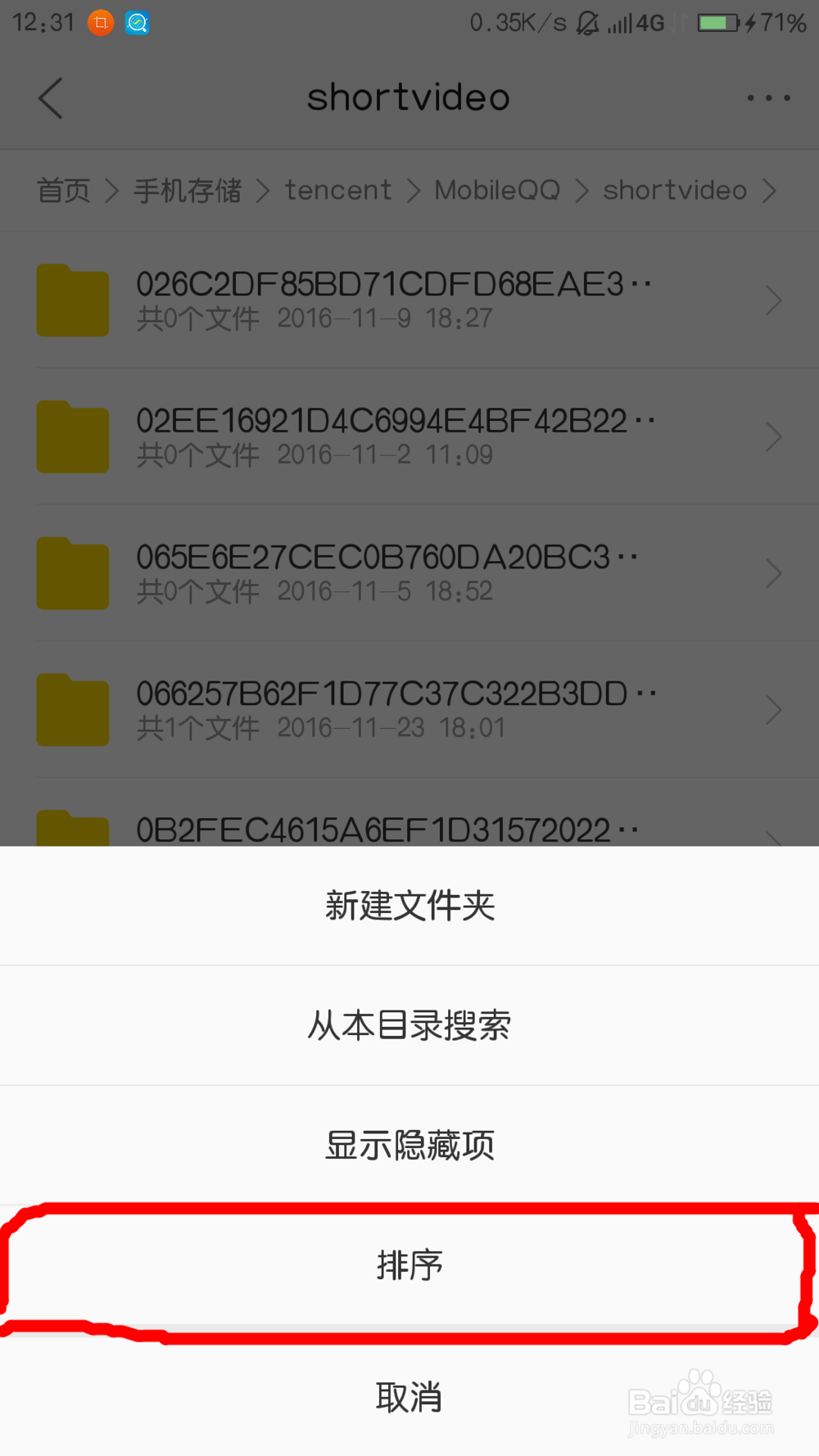Tap the folder icon for 02EE16921D4C6994E4BF42B22
This screenshot has height=1456, width=819.
72,436
